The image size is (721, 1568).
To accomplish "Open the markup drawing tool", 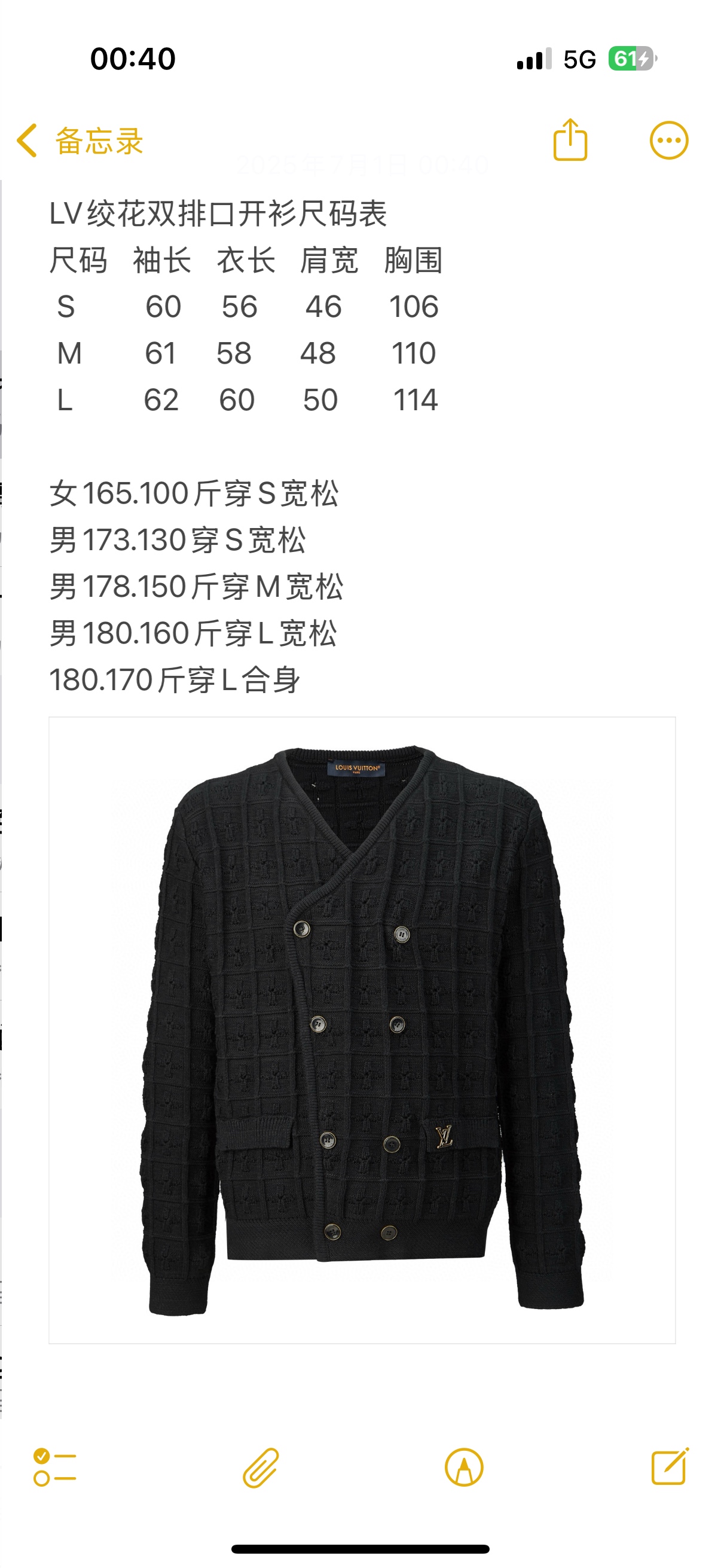I will [464, 1467].
